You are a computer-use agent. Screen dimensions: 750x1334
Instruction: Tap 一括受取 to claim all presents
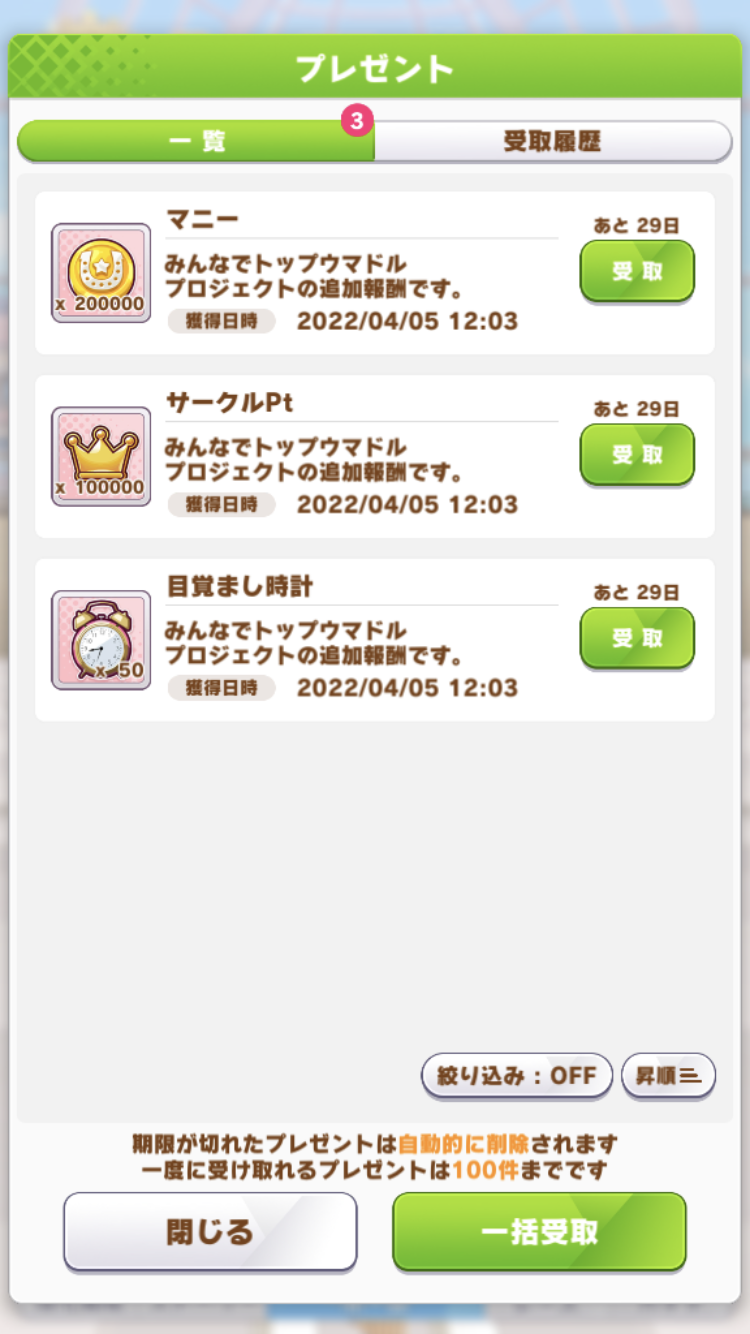pos(539,1231)
